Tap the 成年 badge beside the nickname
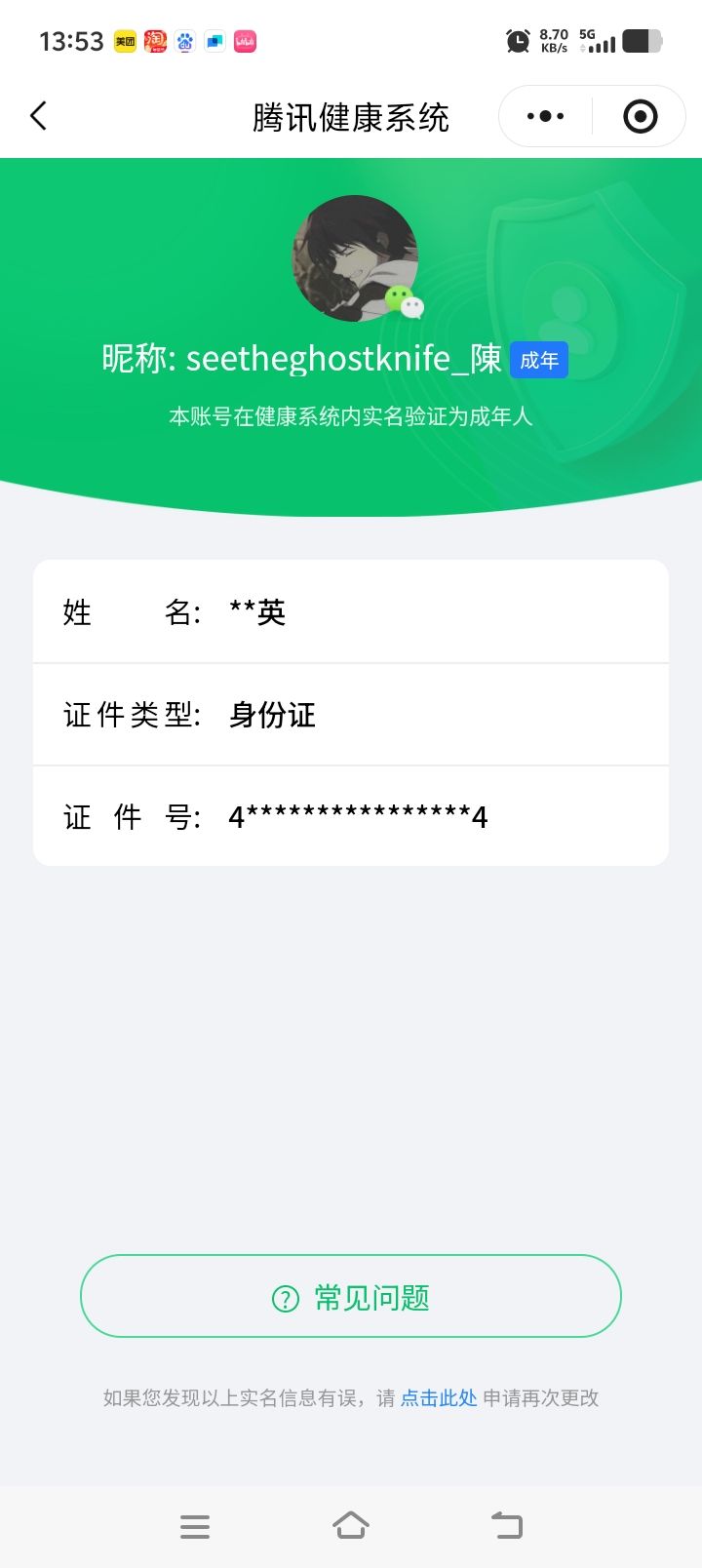This screenshot has width=702, height=1568. pyautogui.click(x=538, y=360)
